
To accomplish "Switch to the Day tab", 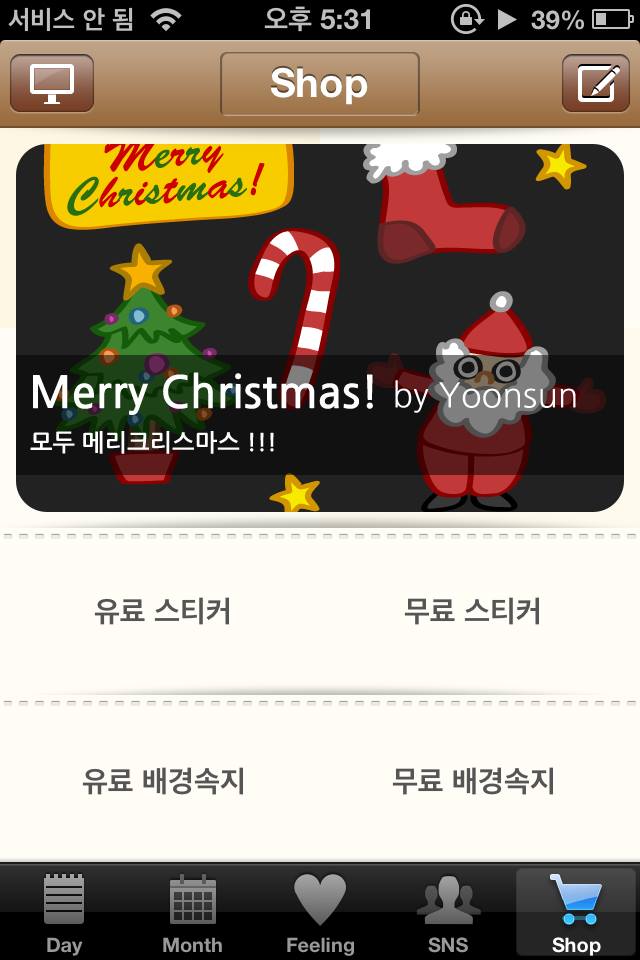I will pyautogui.click(x=64, y=912).
